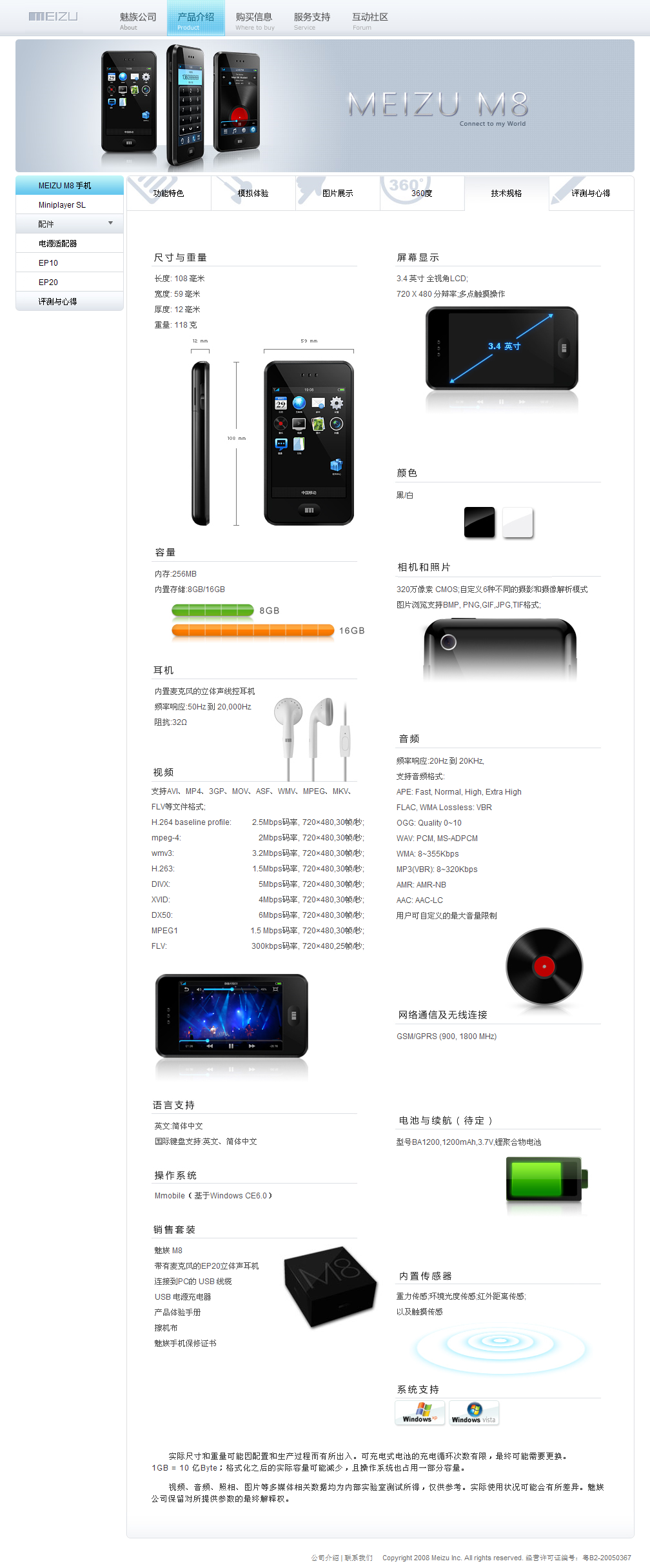
Task: Open the 评测与心得 tab
Action: [591, 194]
